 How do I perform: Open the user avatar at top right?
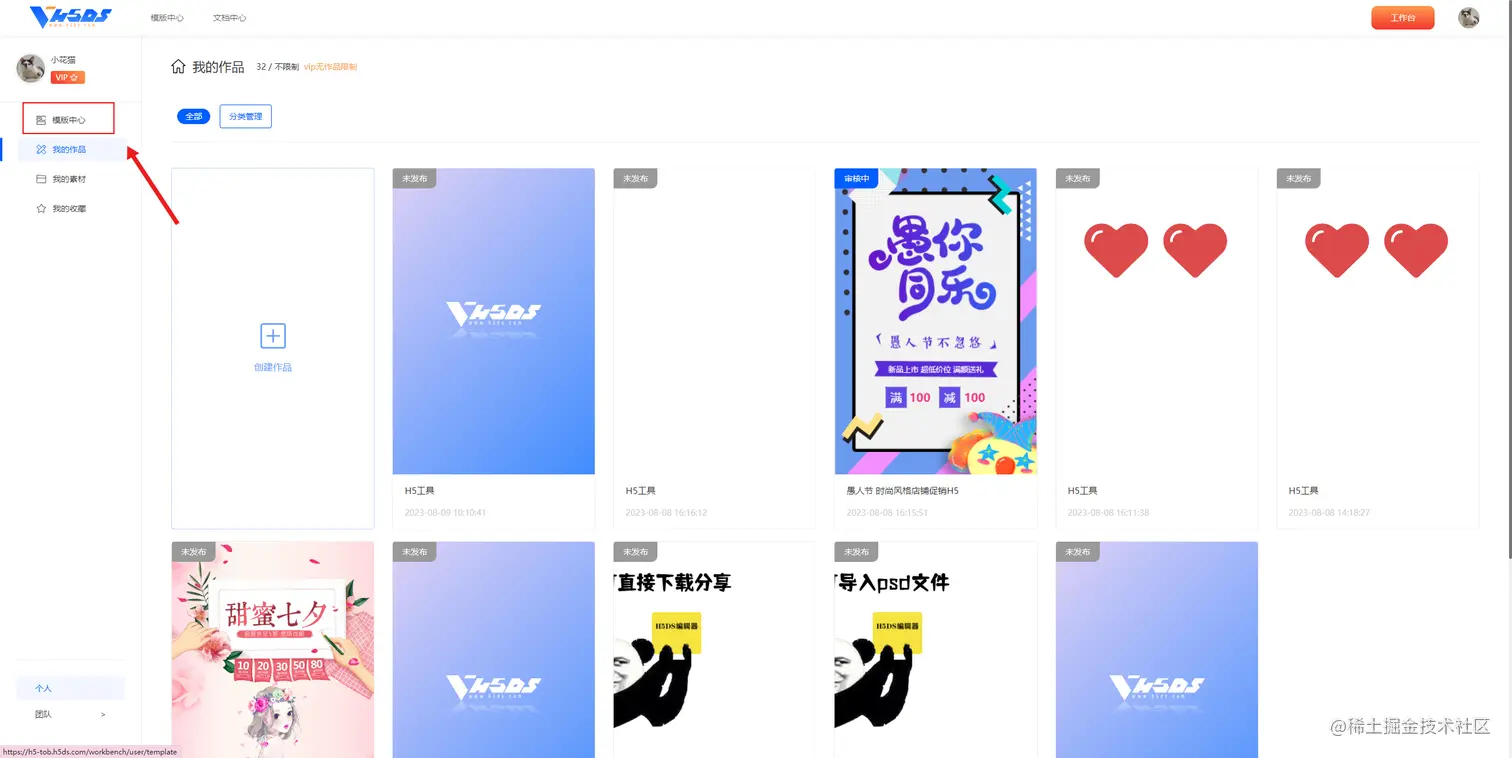click(1468, 18)
